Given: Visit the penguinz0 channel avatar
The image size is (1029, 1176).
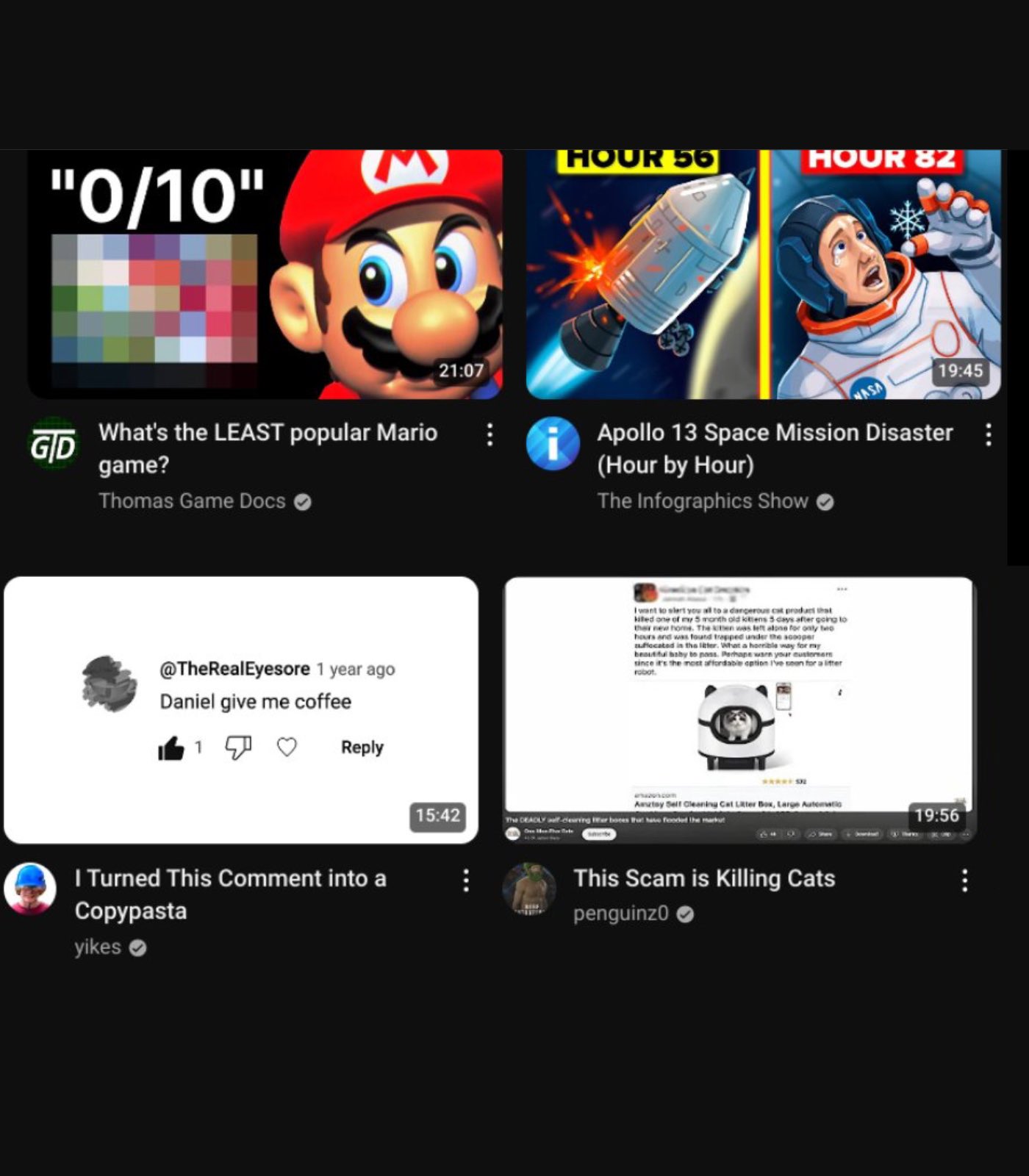Looking at the screenshot, I should pos(529,889).
